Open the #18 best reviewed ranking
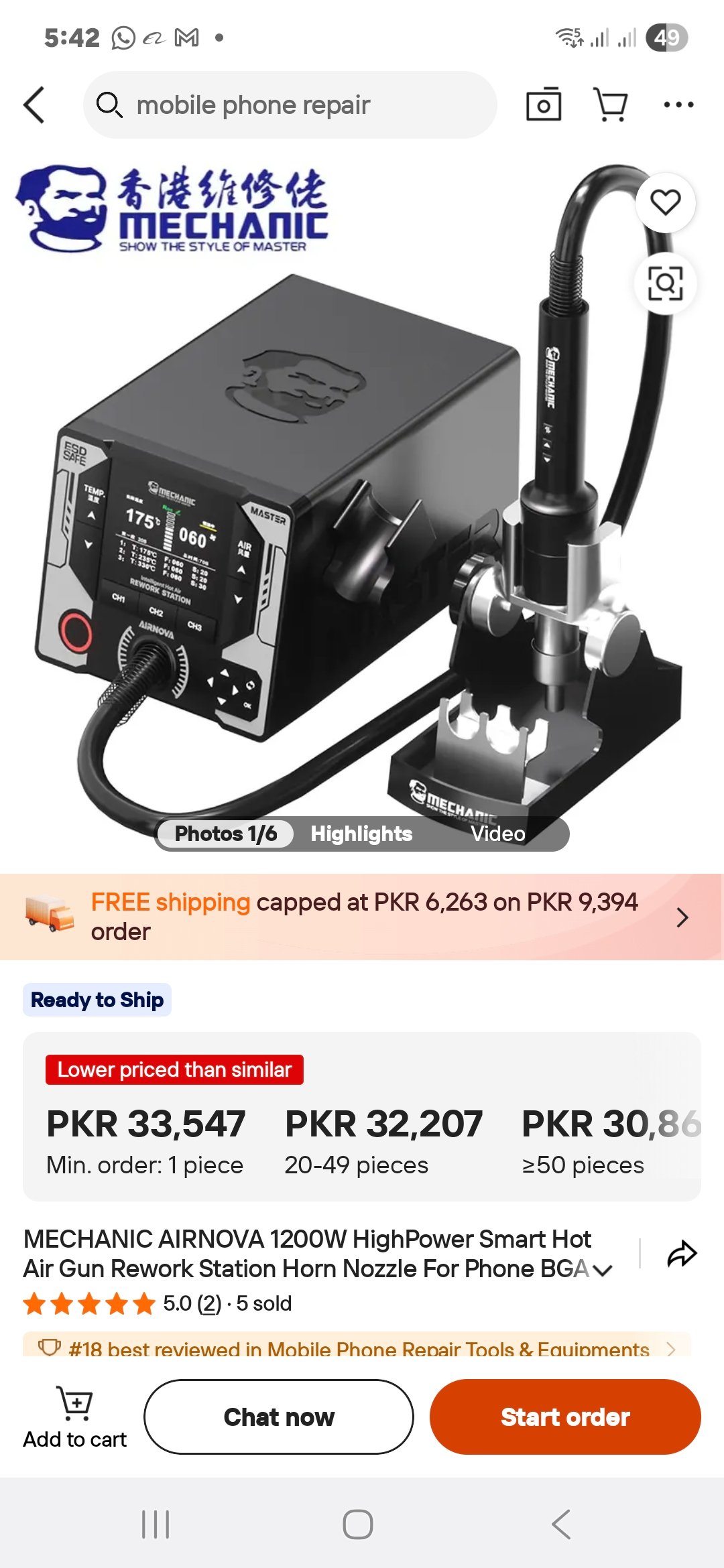This screenshot has height=1568, width=724. (x=358, y=1348)
